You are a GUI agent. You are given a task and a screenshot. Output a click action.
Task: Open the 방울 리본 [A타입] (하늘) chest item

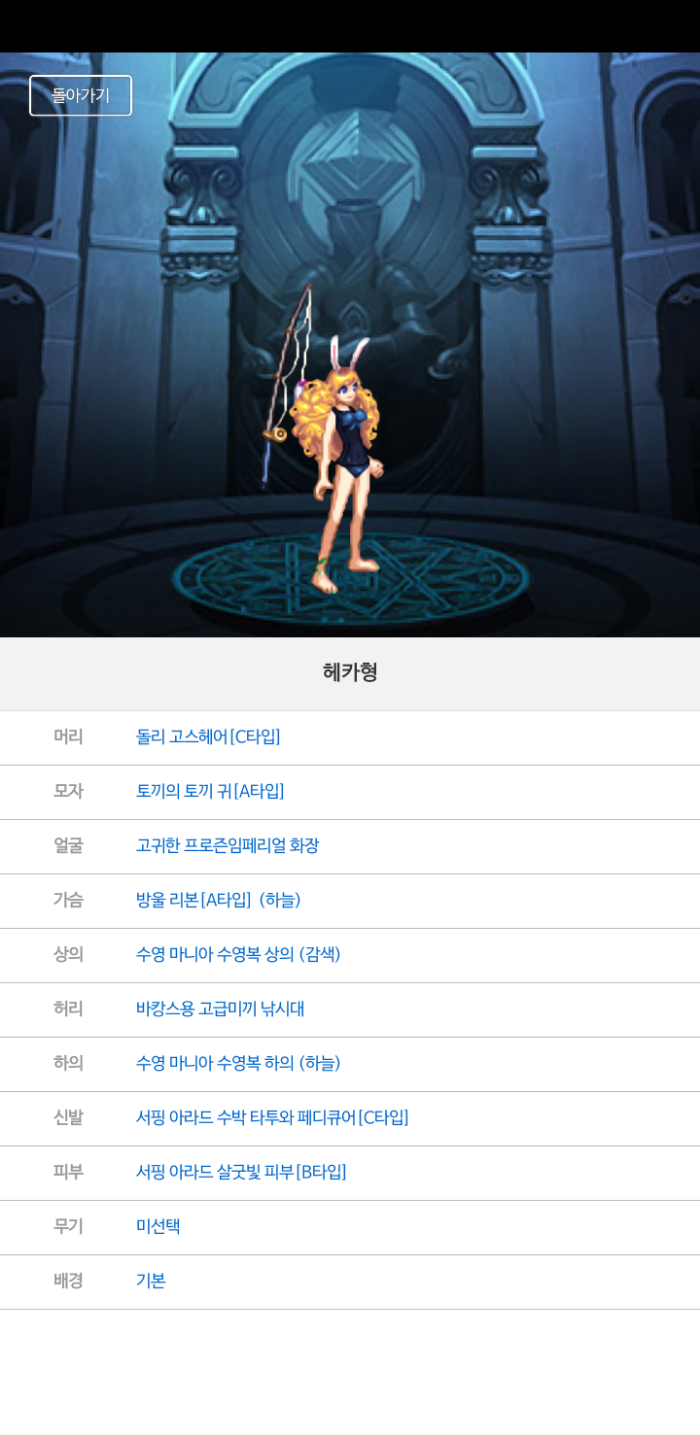click(218, 900)
